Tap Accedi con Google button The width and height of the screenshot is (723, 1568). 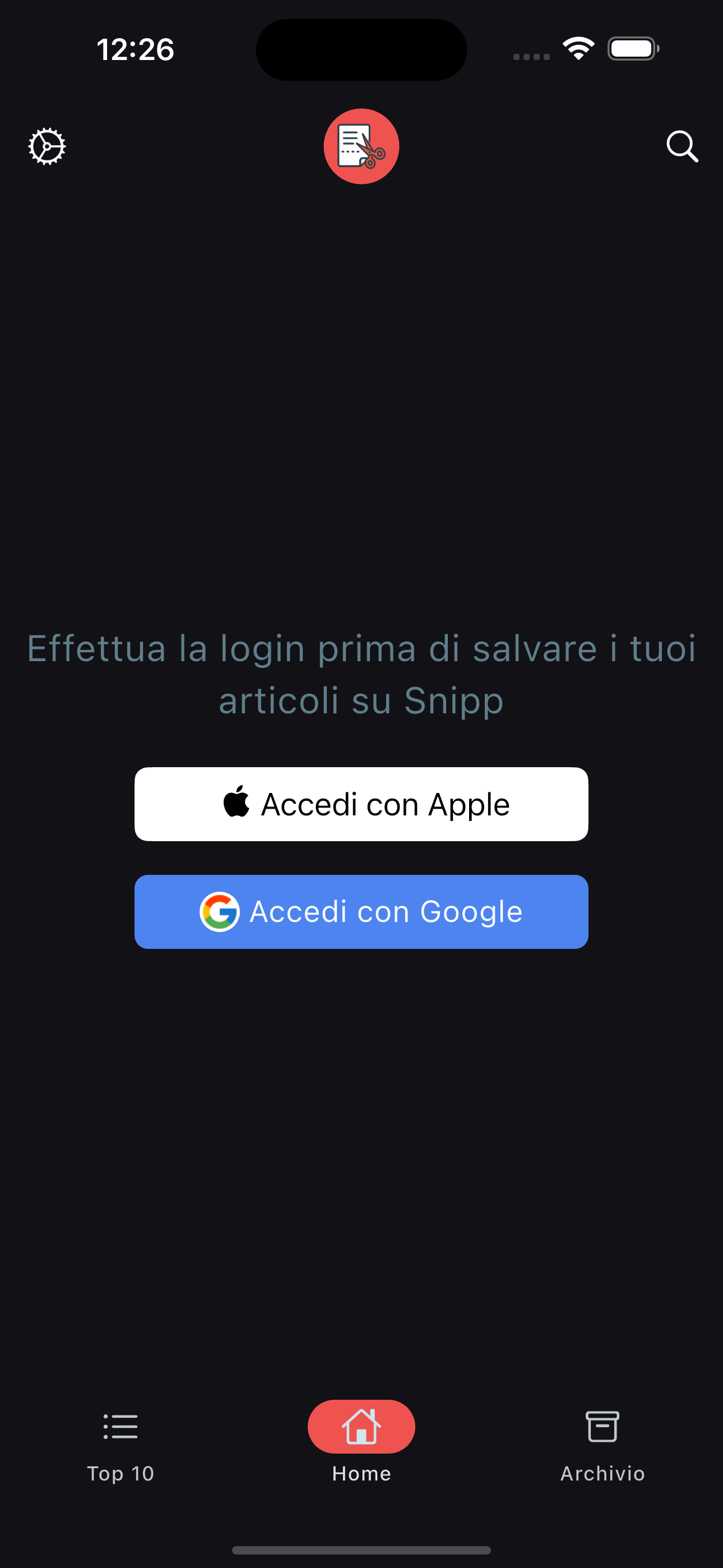coord(361,911)
